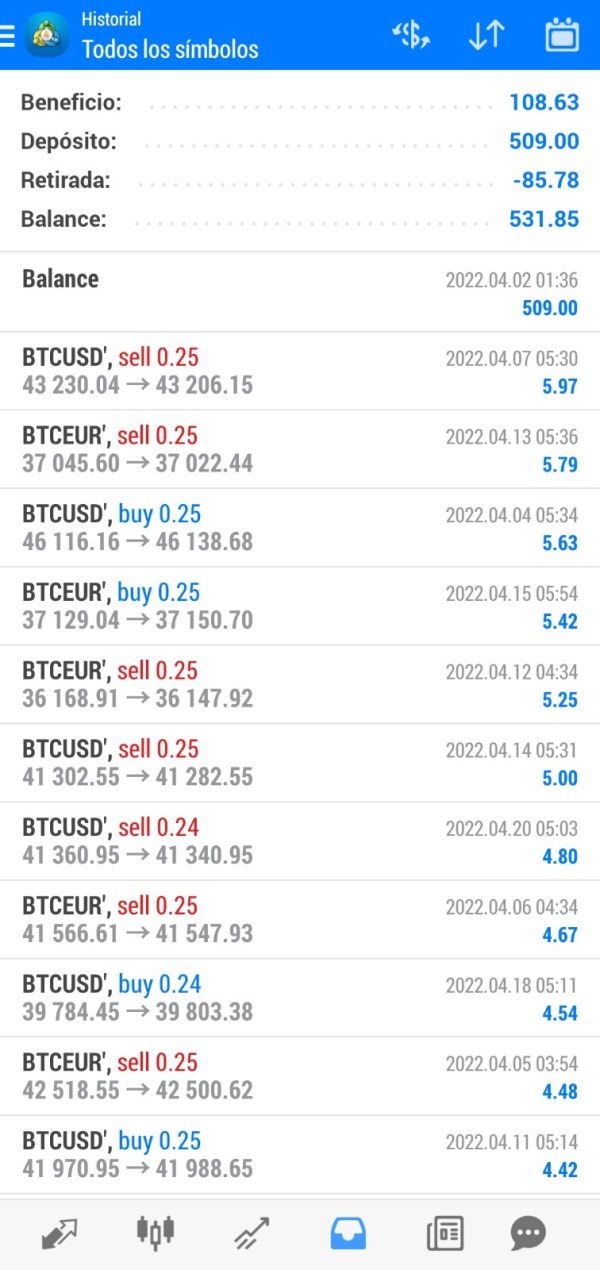Open the News tab

445,1233
